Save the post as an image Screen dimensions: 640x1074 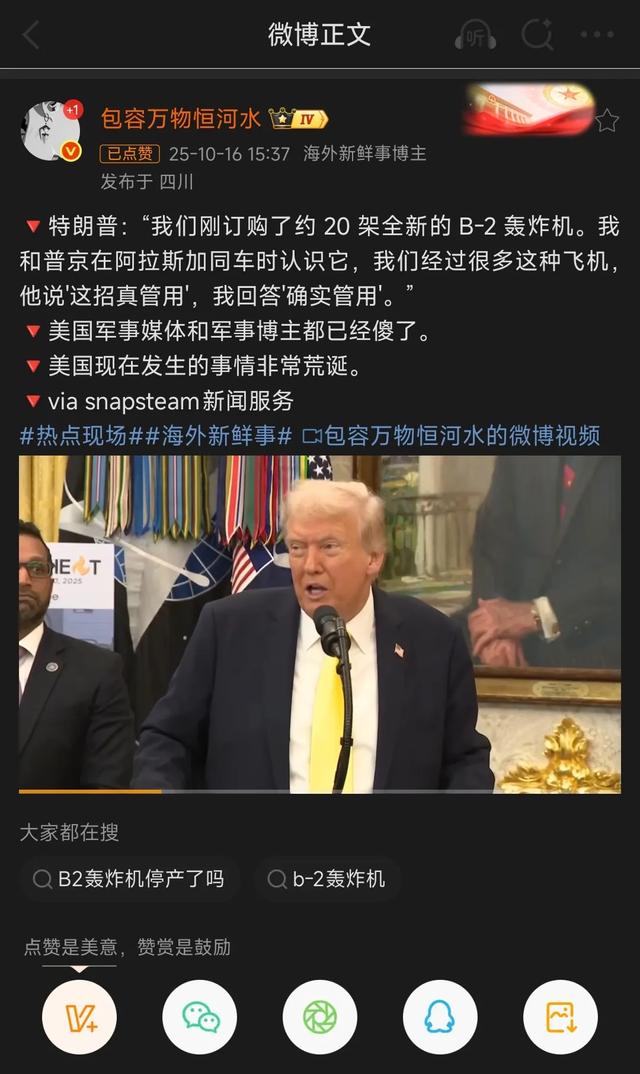(x=560, y=1017)
